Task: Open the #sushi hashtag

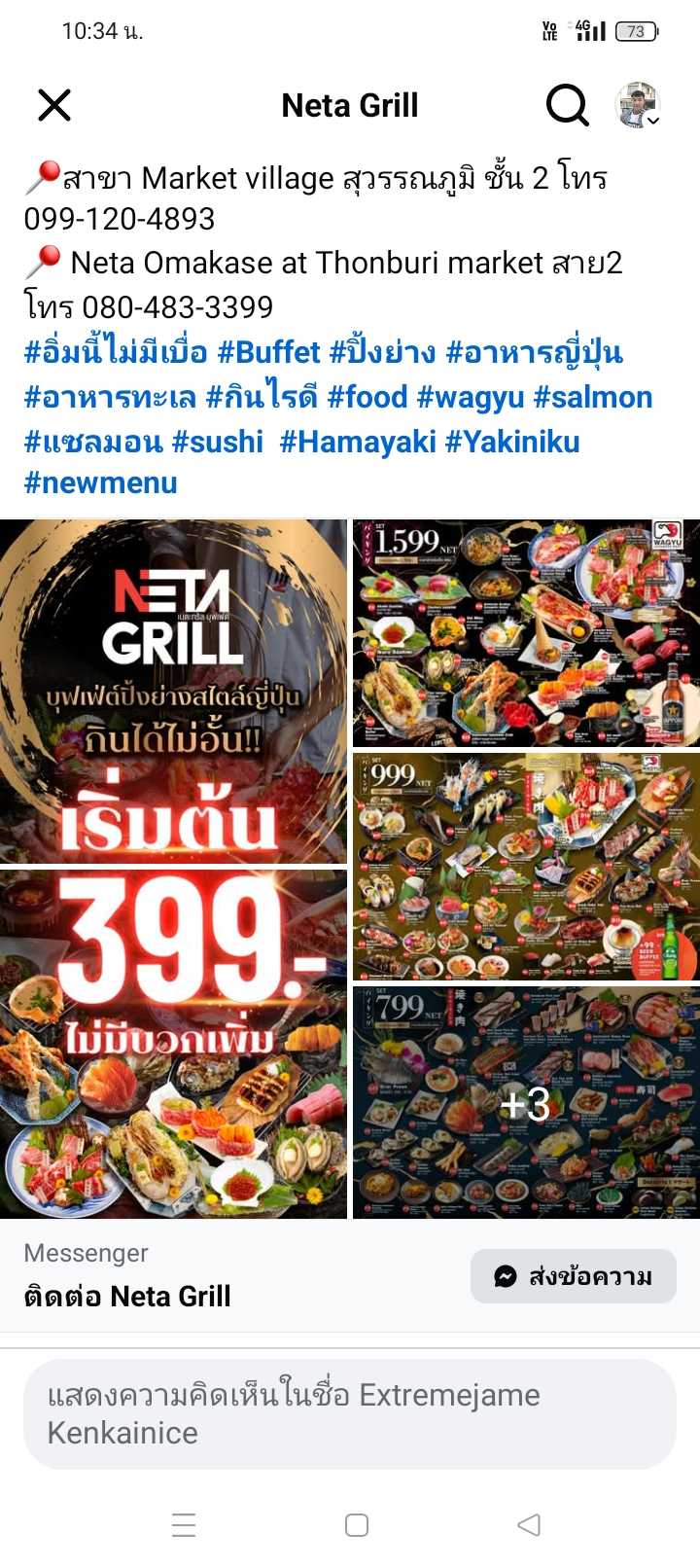Action: point(217,442)
